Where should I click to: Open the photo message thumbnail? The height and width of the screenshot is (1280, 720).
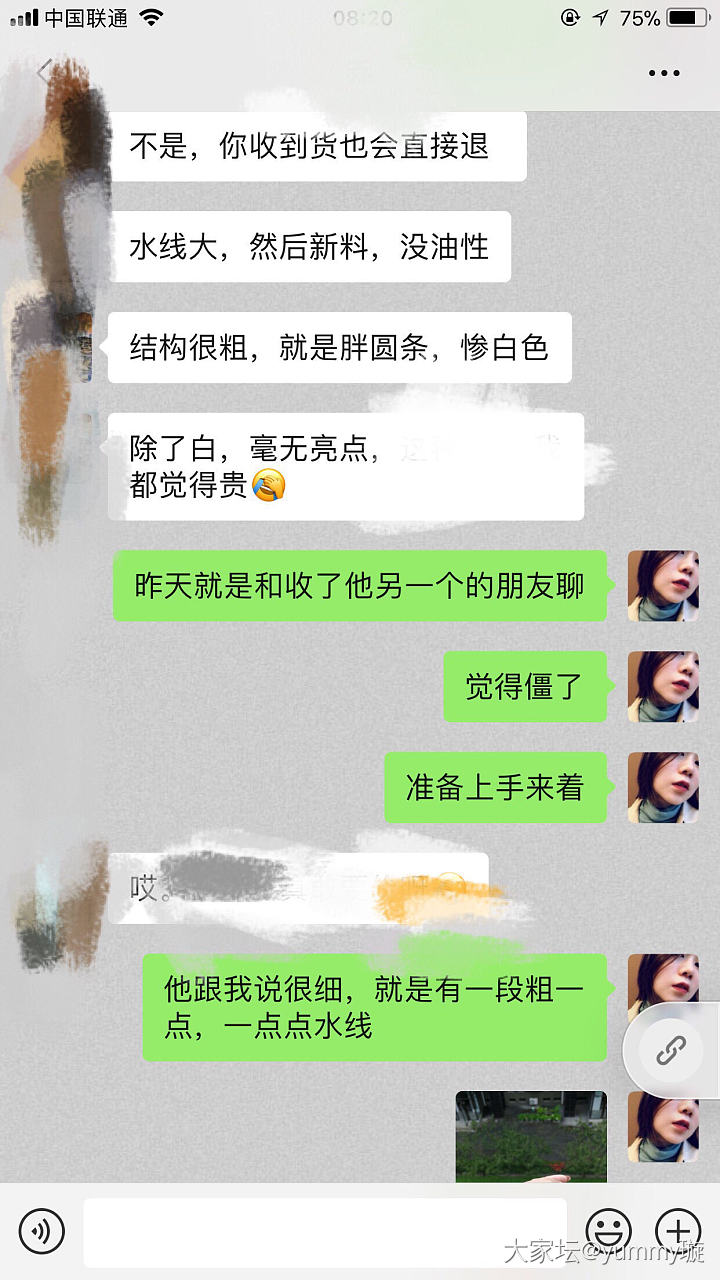point(531,1136)
